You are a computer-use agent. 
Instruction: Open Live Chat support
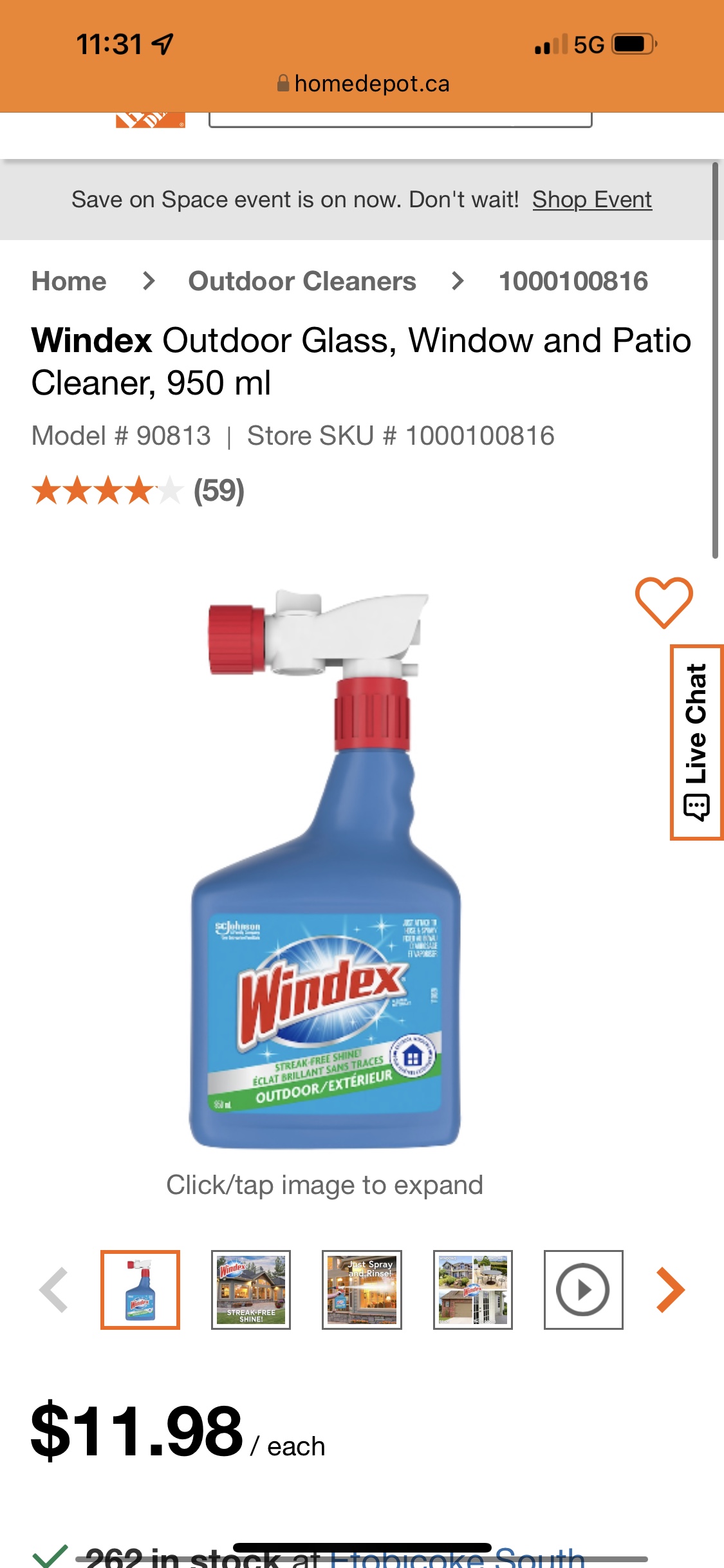point(697,742)
